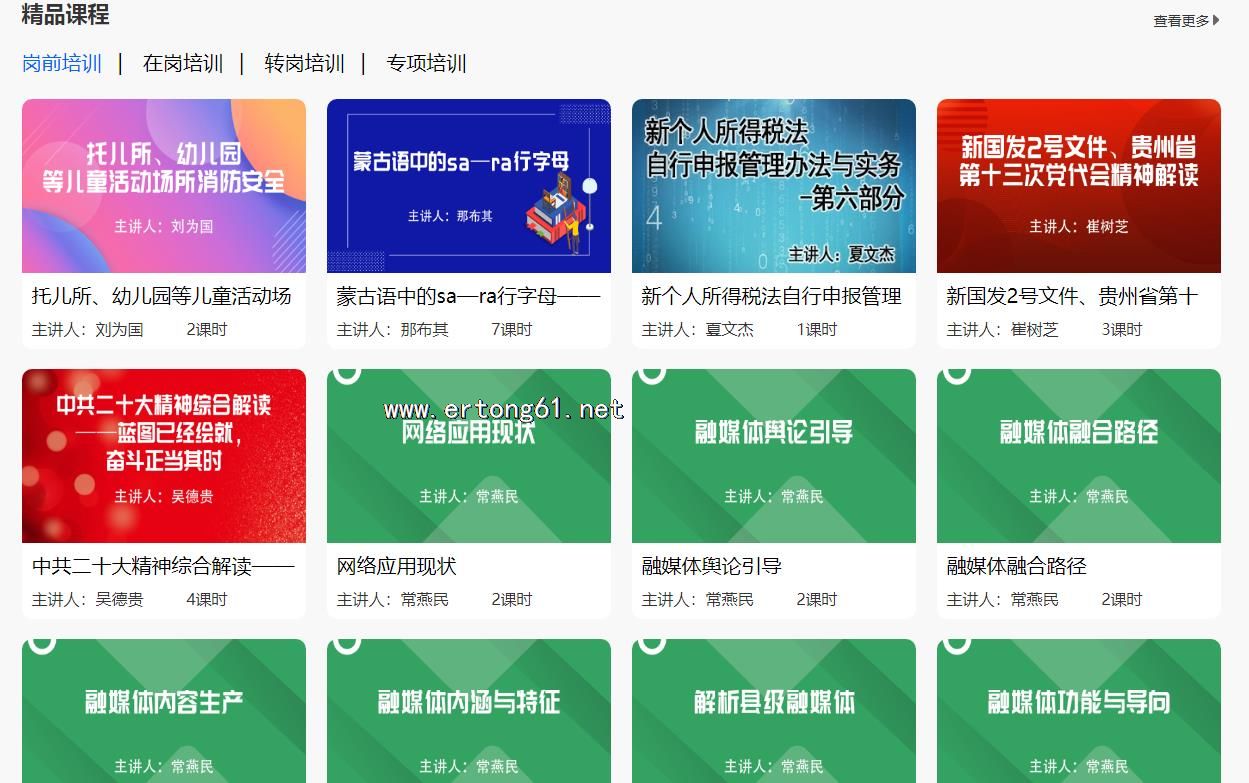Image resolution: width=1249 pixels, height=783 pixels.
Task: Open the 解析县级融媒体 course
Action: tap(773, 711)
